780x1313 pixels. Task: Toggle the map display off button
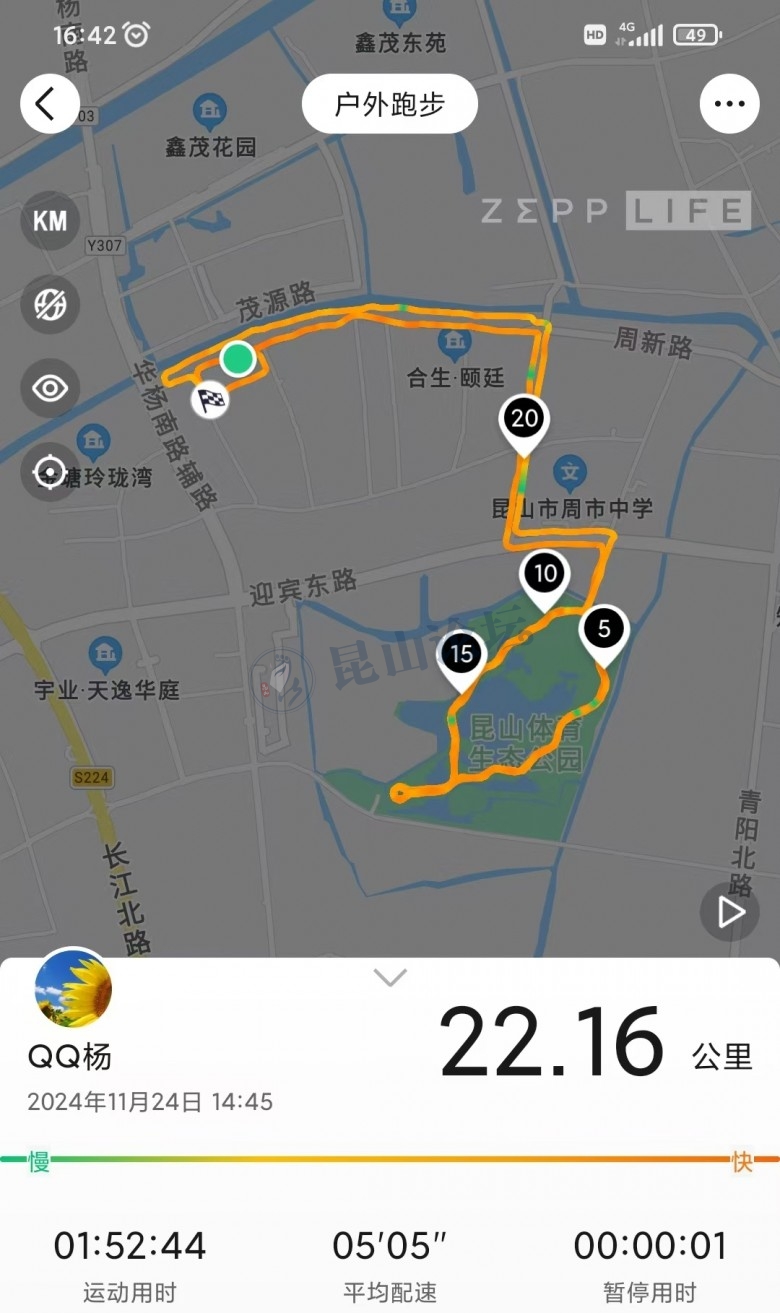pyautogui.click(x=50, y=305)
